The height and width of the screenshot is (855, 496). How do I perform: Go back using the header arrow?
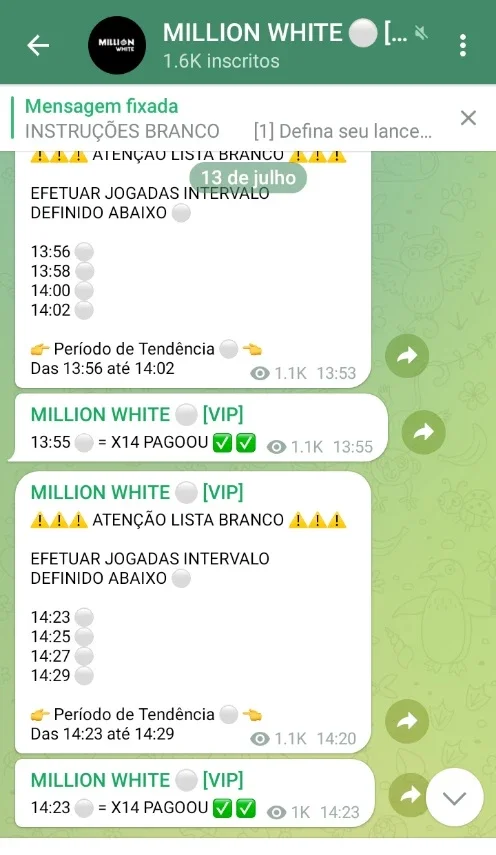pos(38,45)
